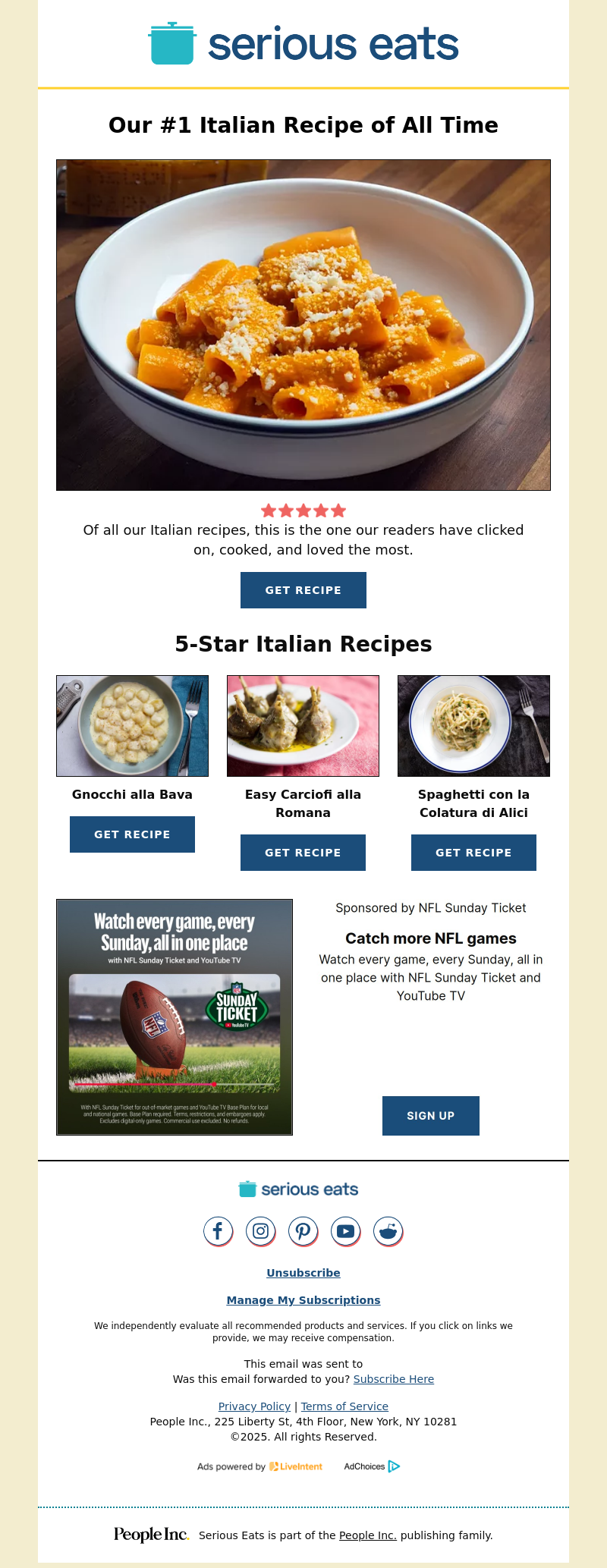This screenshot has height=1568, width=607.
Task: Get the Spaghetti con la Colatura recipe
Action: [473, 853]
